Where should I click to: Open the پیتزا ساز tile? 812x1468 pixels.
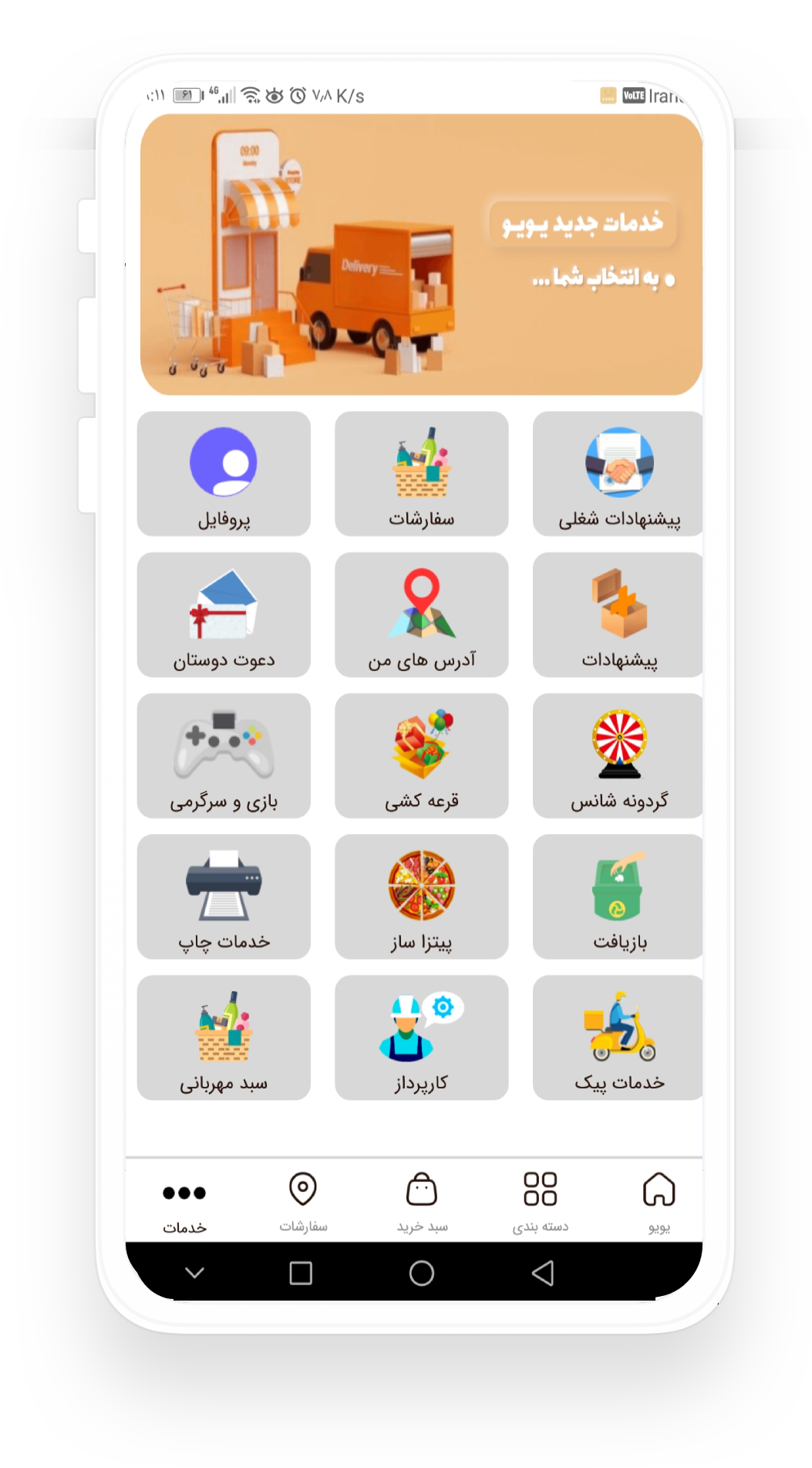421,896
